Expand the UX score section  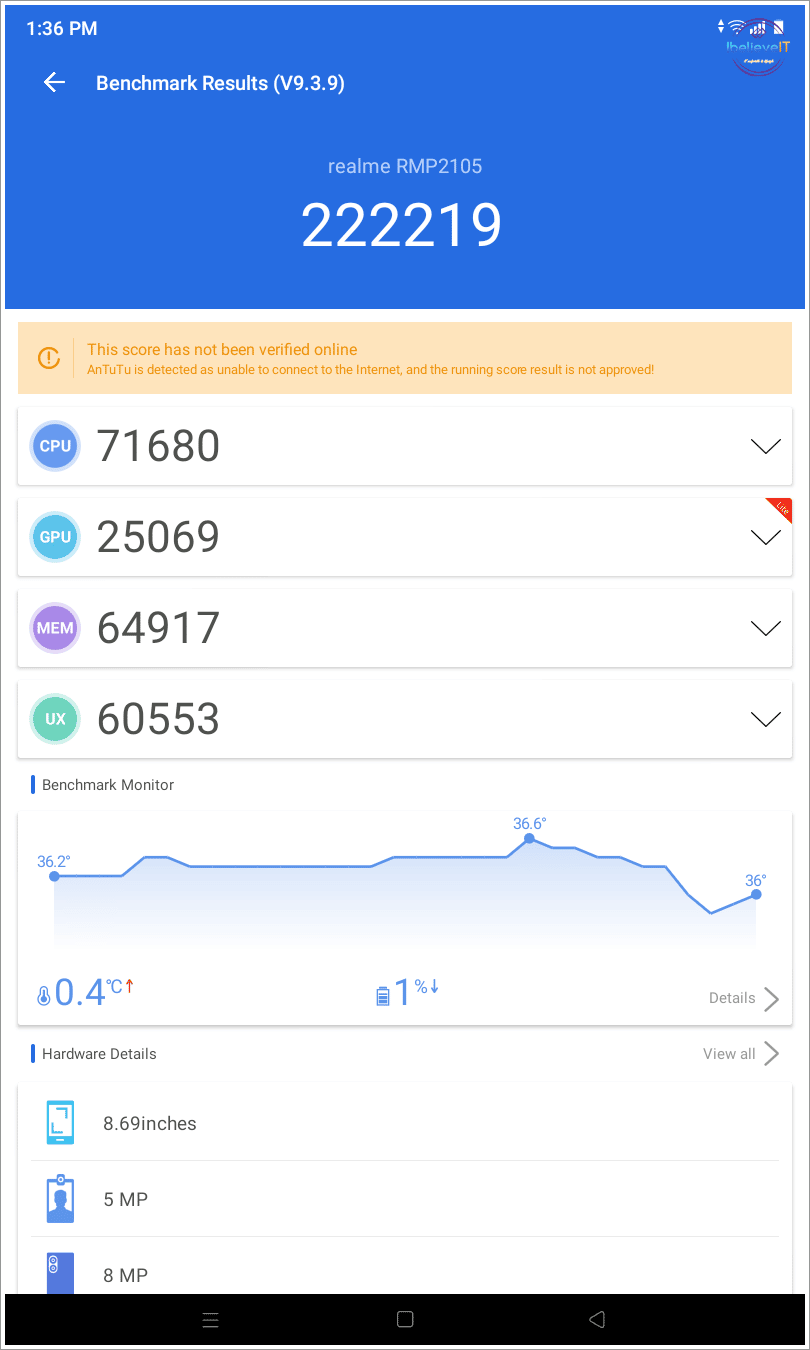(765, 720)
